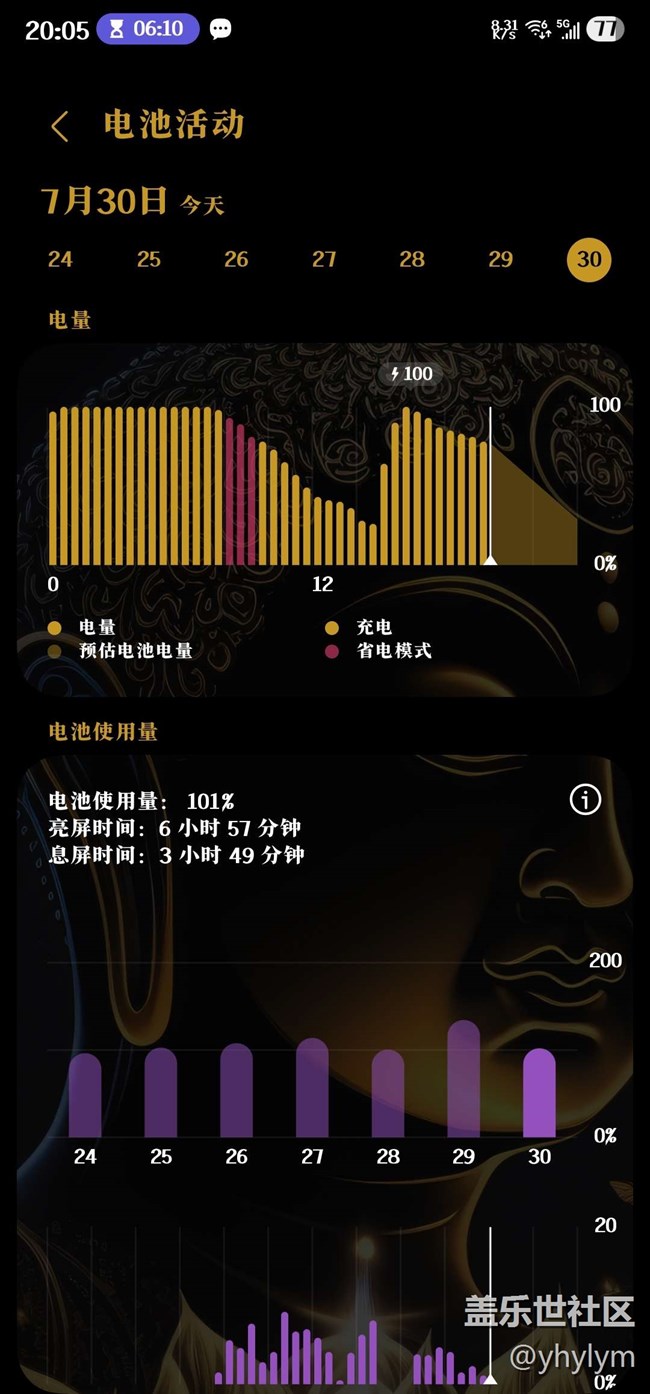Select date 29 in the date row

click(500, 260)
